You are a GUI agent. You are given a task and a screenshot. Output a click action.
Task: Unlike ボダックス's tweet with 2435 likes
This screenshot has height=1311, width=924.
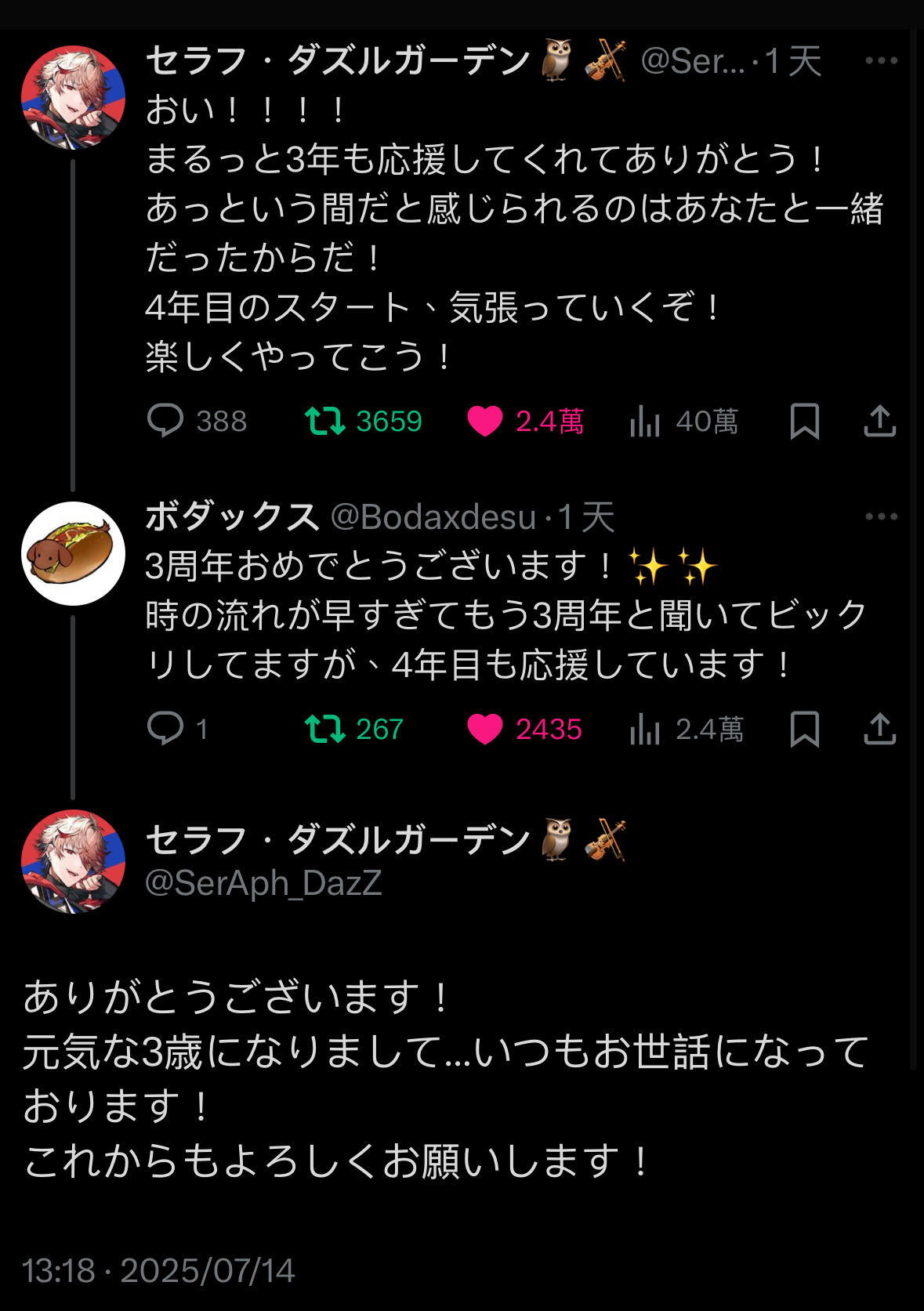[485, 729]
